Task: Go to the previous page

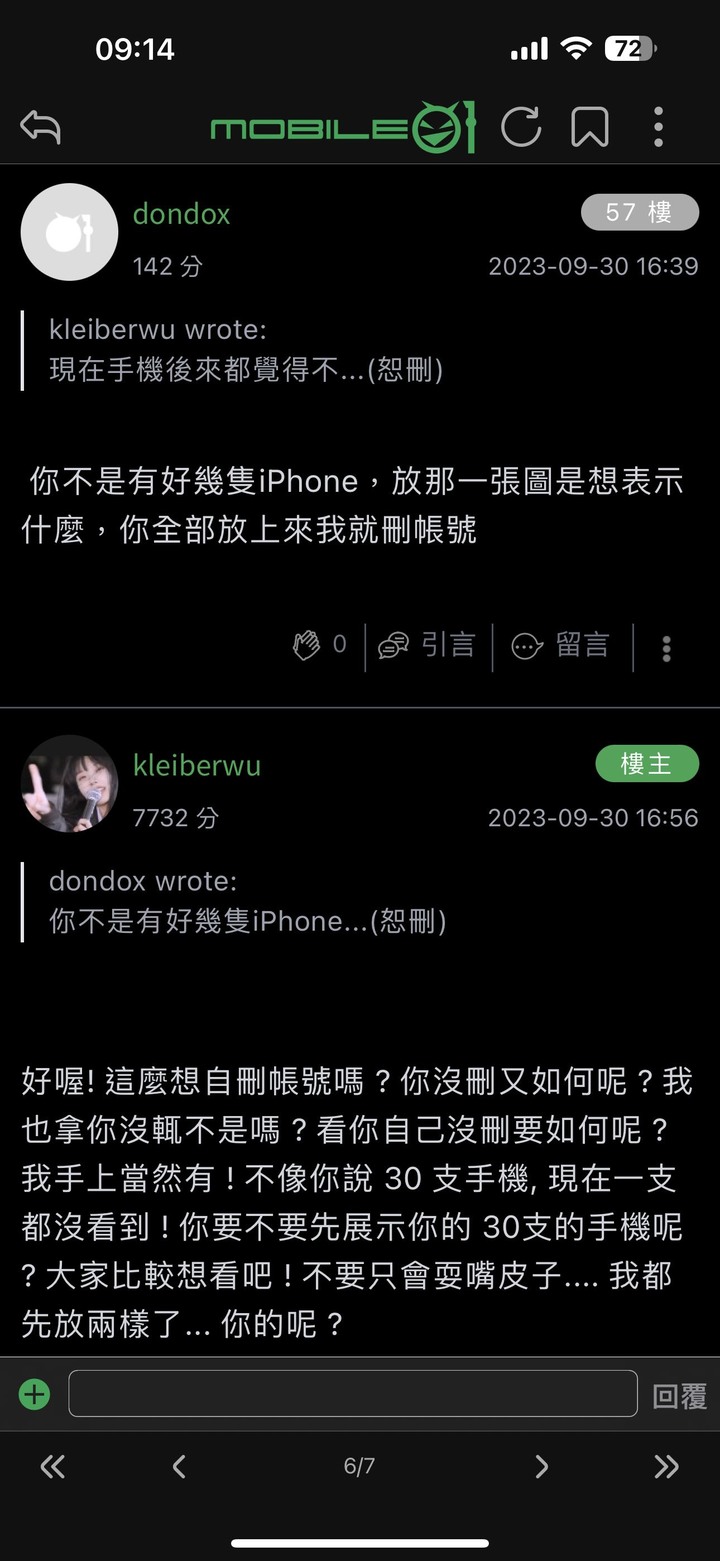Action: 179,1467
